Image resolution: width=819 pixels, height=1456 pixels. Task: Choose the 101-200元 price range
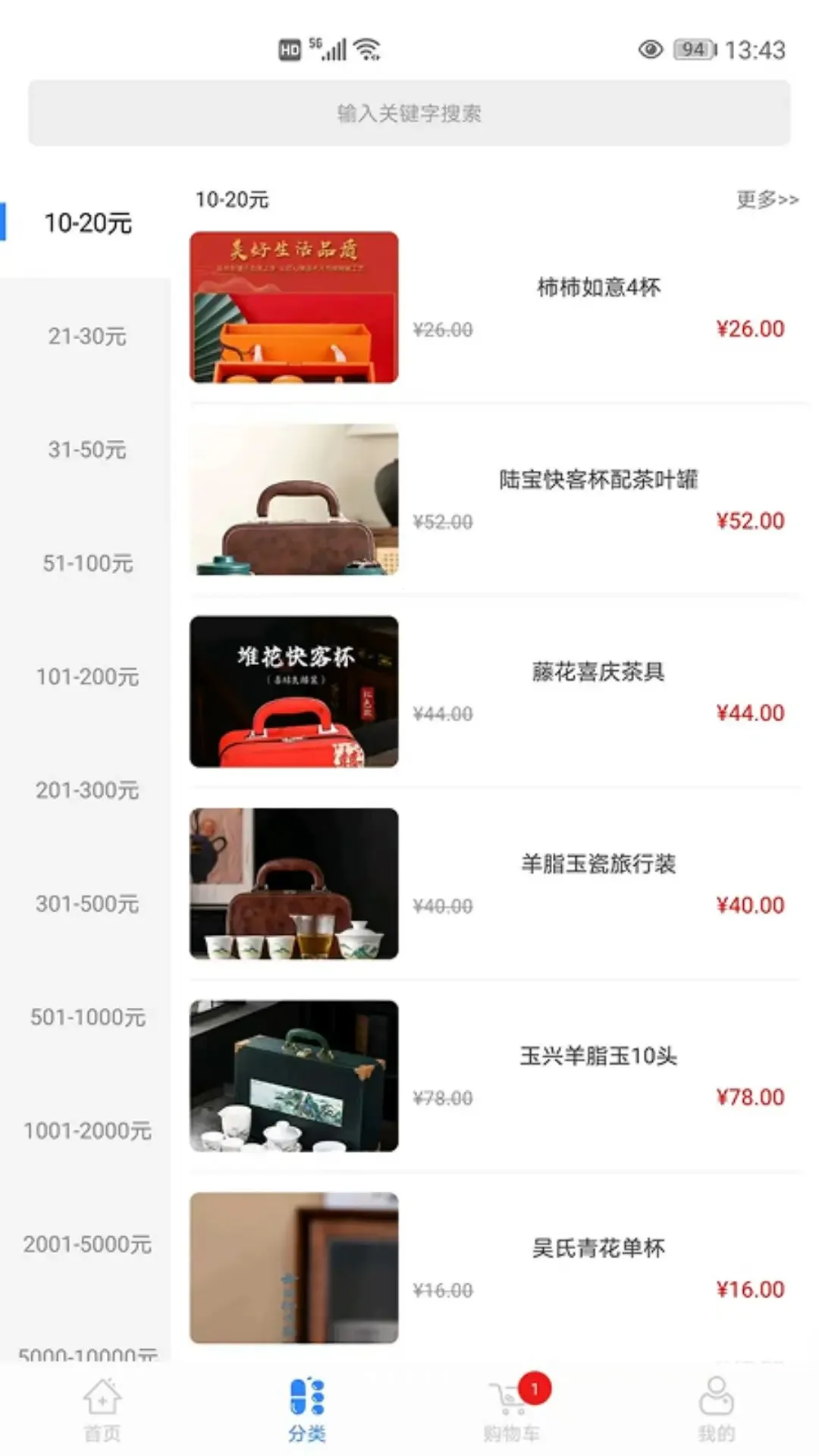(x=86, y=676)
